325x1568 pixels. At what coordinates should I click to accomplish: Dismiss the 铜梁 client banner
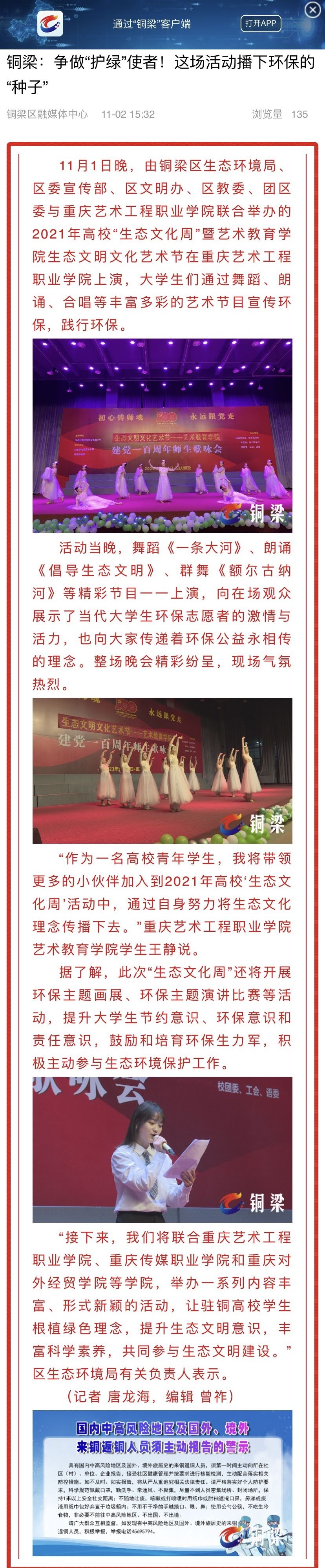pos(312,10)
